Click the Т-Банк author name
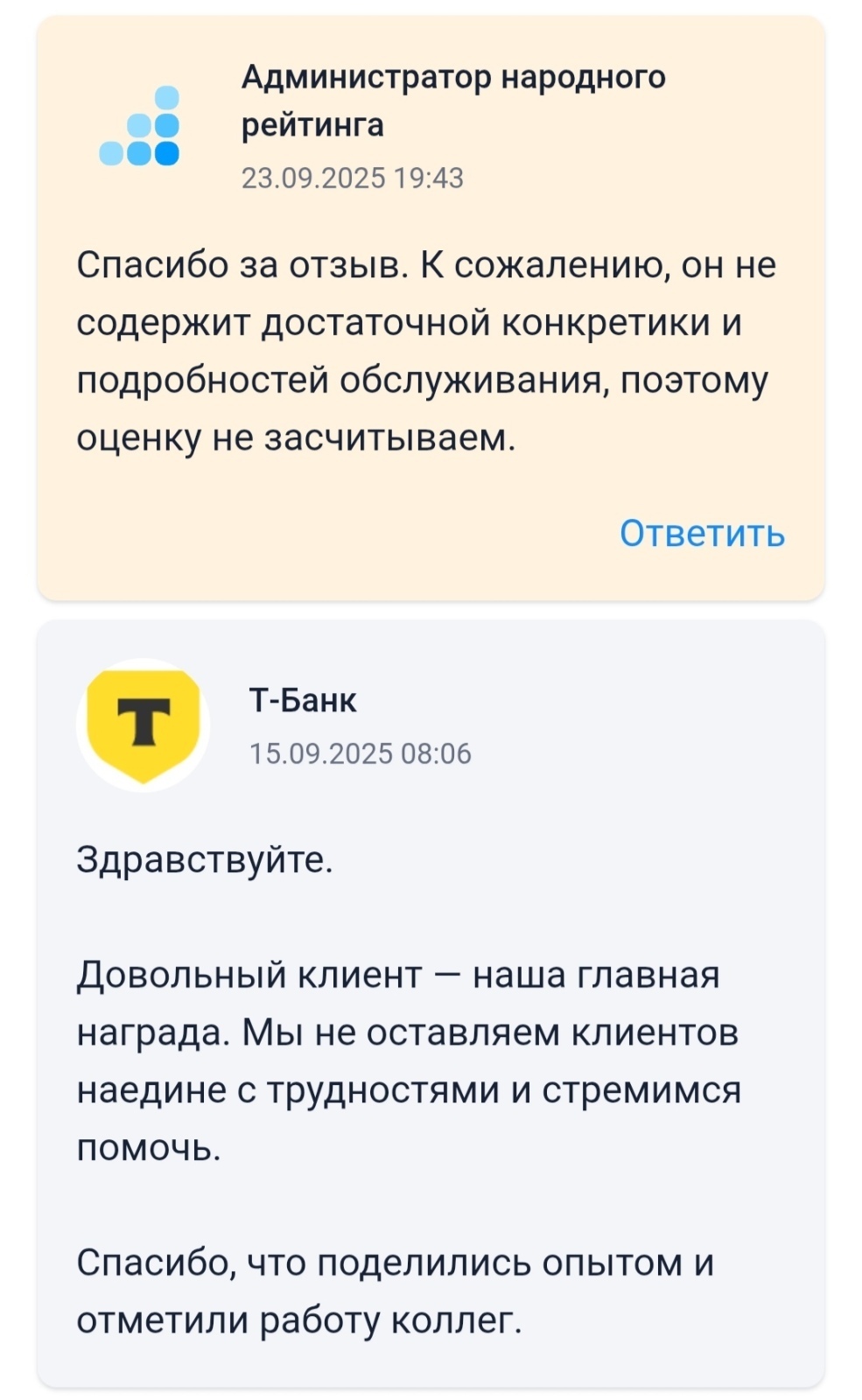This screenshot has width=862, height=1400. (x=302, y=700)
